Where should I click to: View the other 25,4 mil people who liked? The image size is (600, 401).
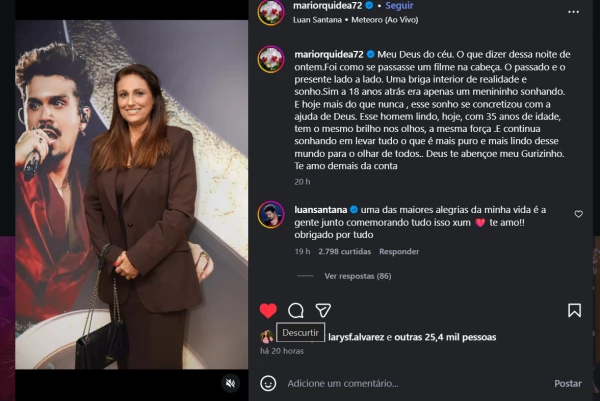(444, 337)
